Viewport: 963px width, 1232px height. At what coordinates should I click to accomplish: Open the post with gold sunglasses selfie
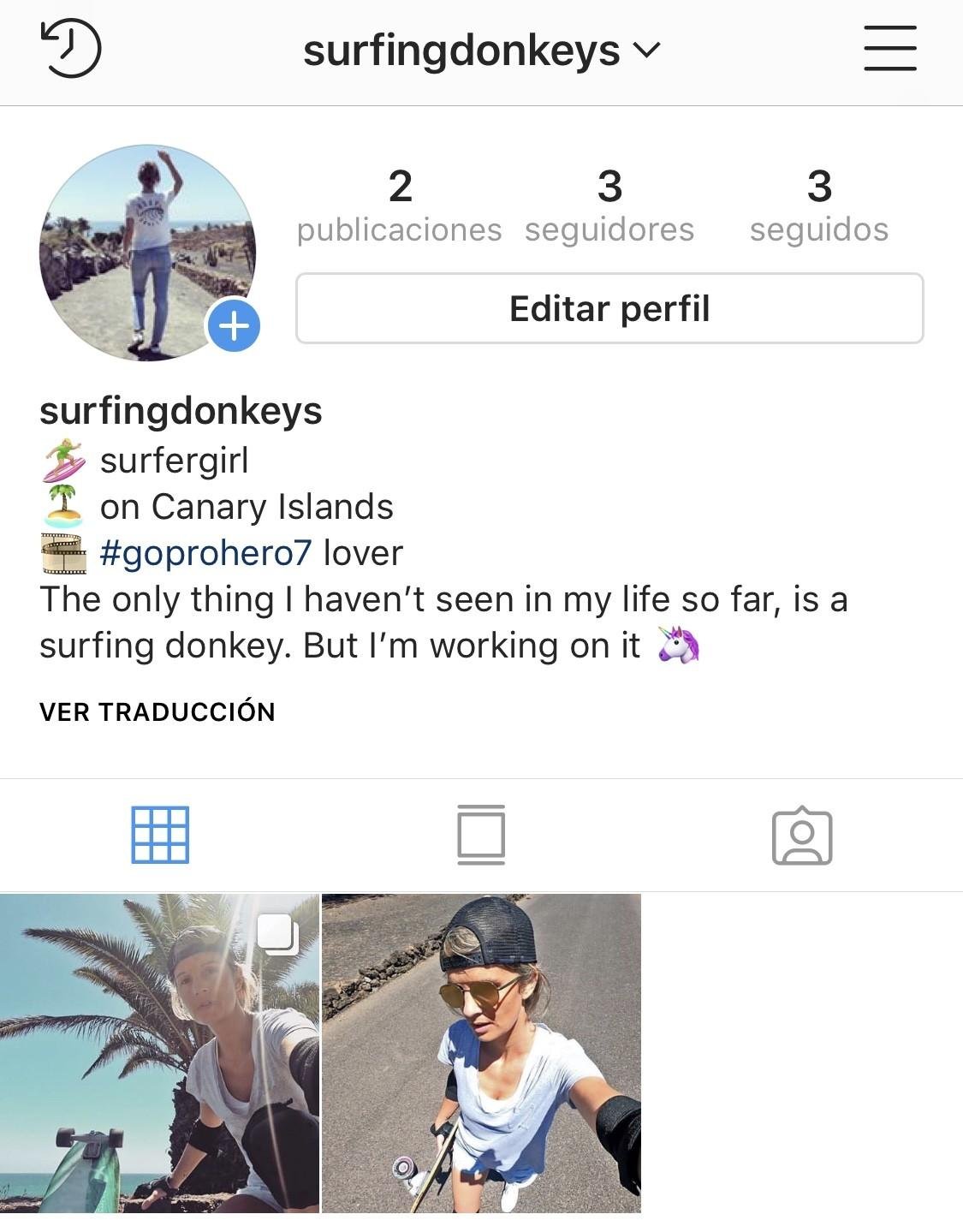pyautogui.click(x=481, y=1053)
